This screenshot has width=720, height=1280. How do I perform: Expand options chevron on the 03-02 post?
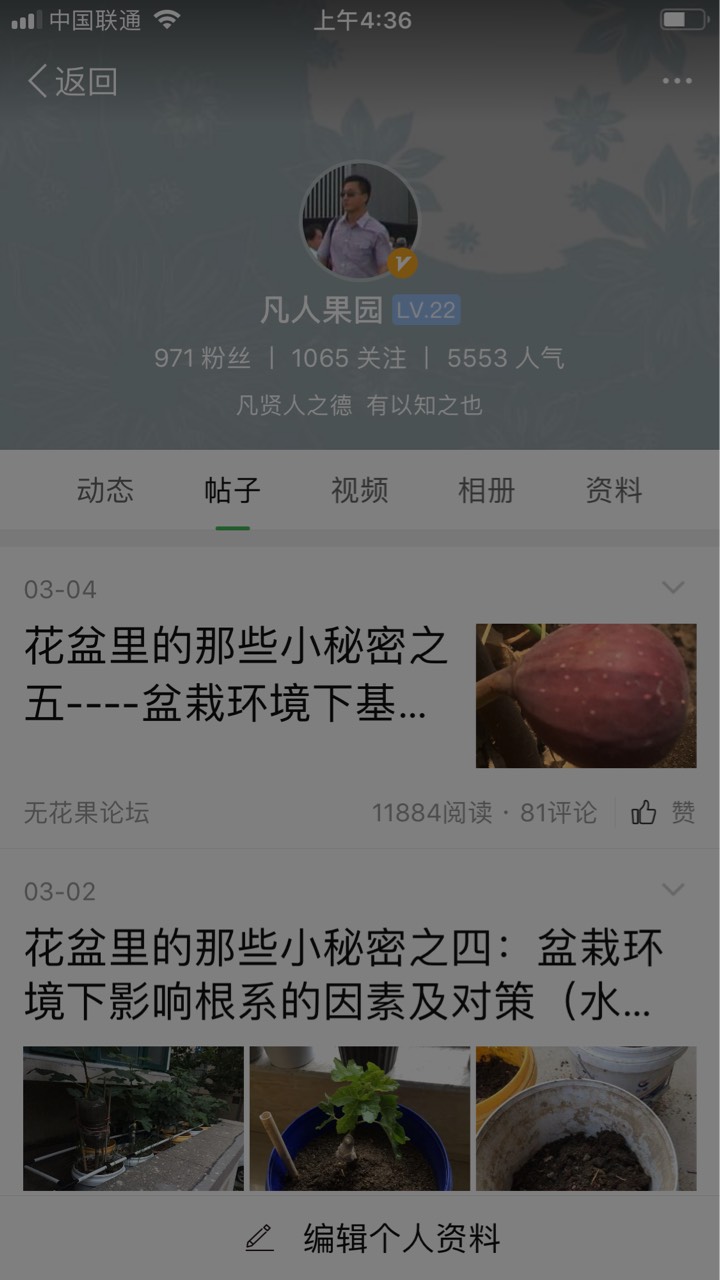pyautogui.click(x=673, y=890)
